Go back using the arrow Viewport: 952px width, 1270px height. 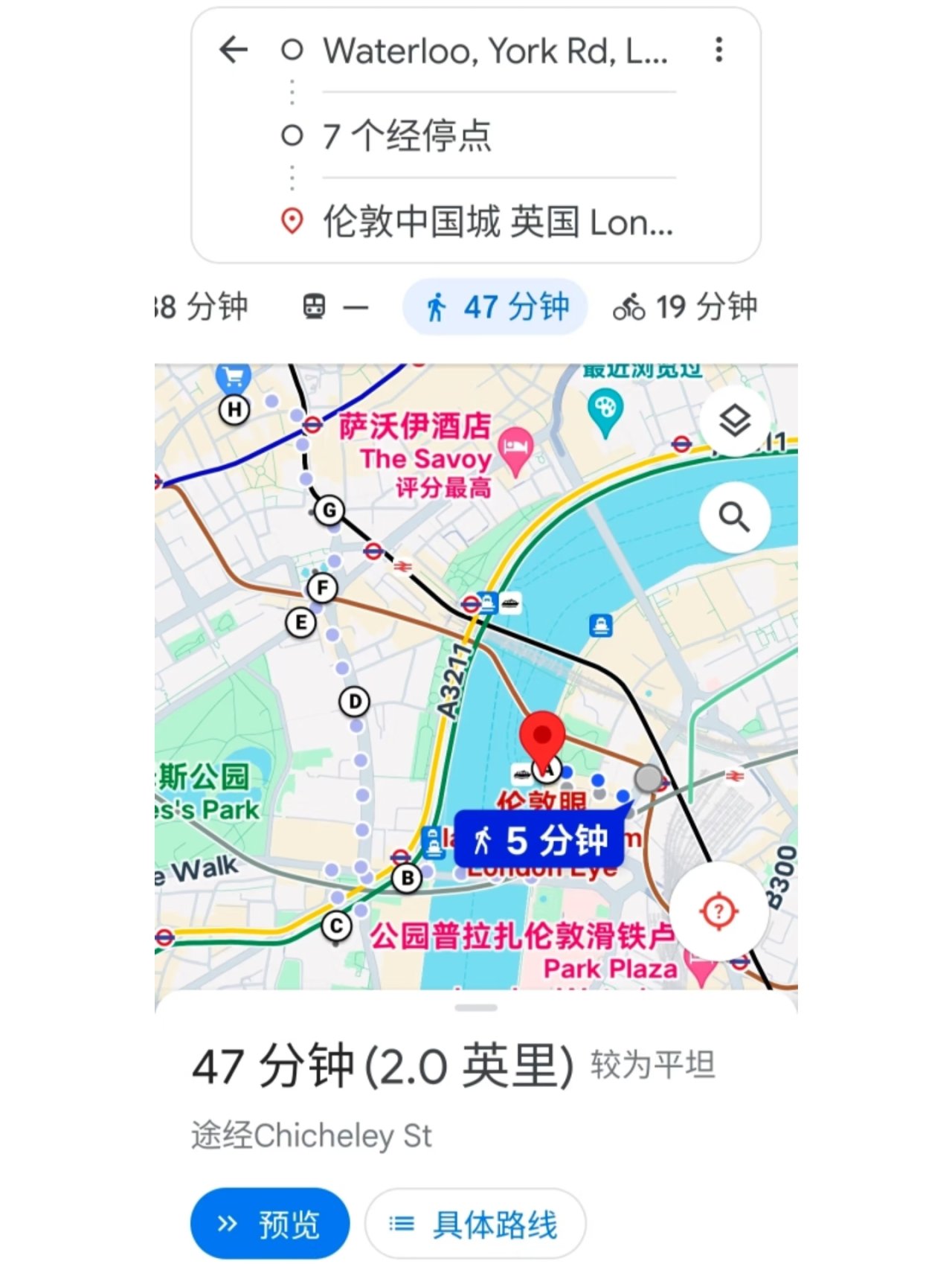(x=234, y=51)
